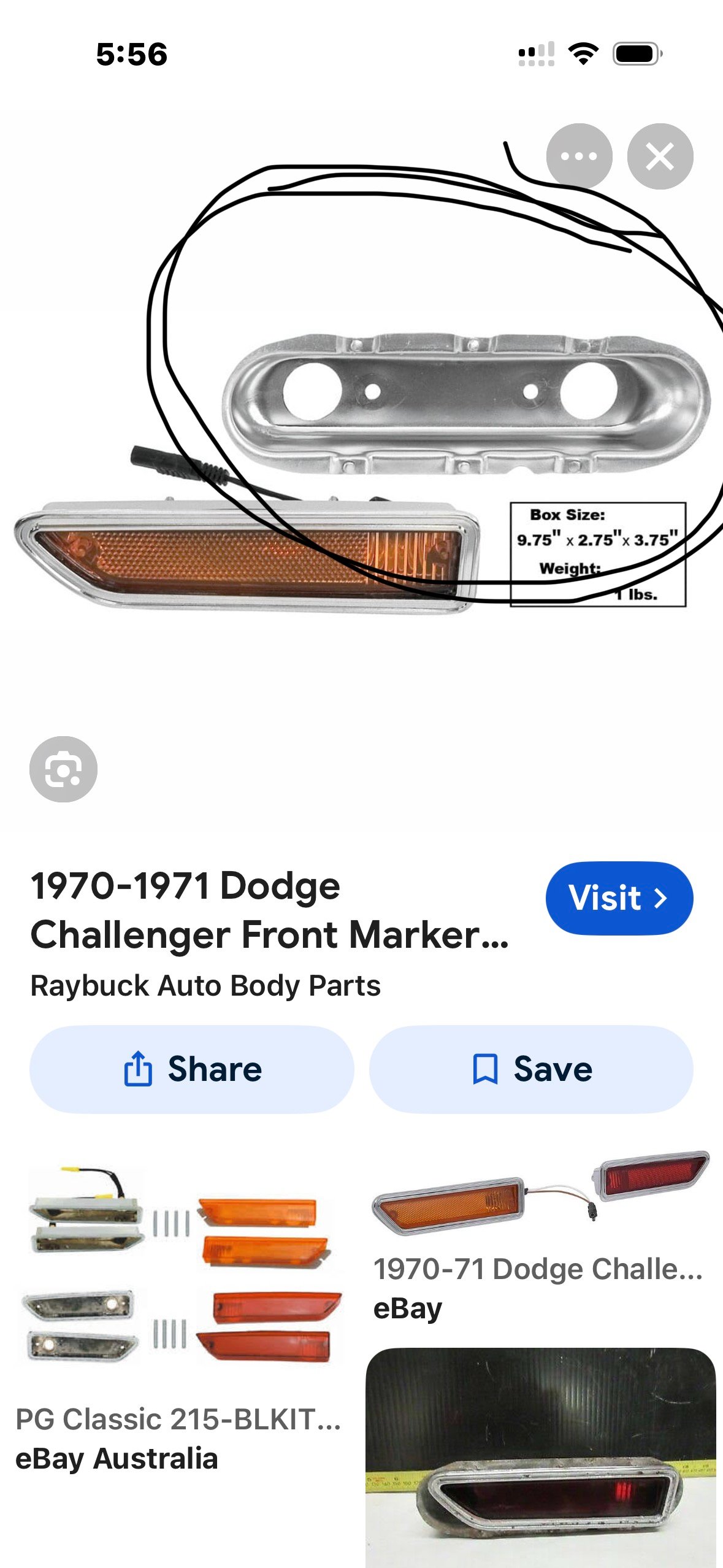The width and height of the screenshot is (723, 1568).
Task: Share this image result
Action: [192, 1069]
